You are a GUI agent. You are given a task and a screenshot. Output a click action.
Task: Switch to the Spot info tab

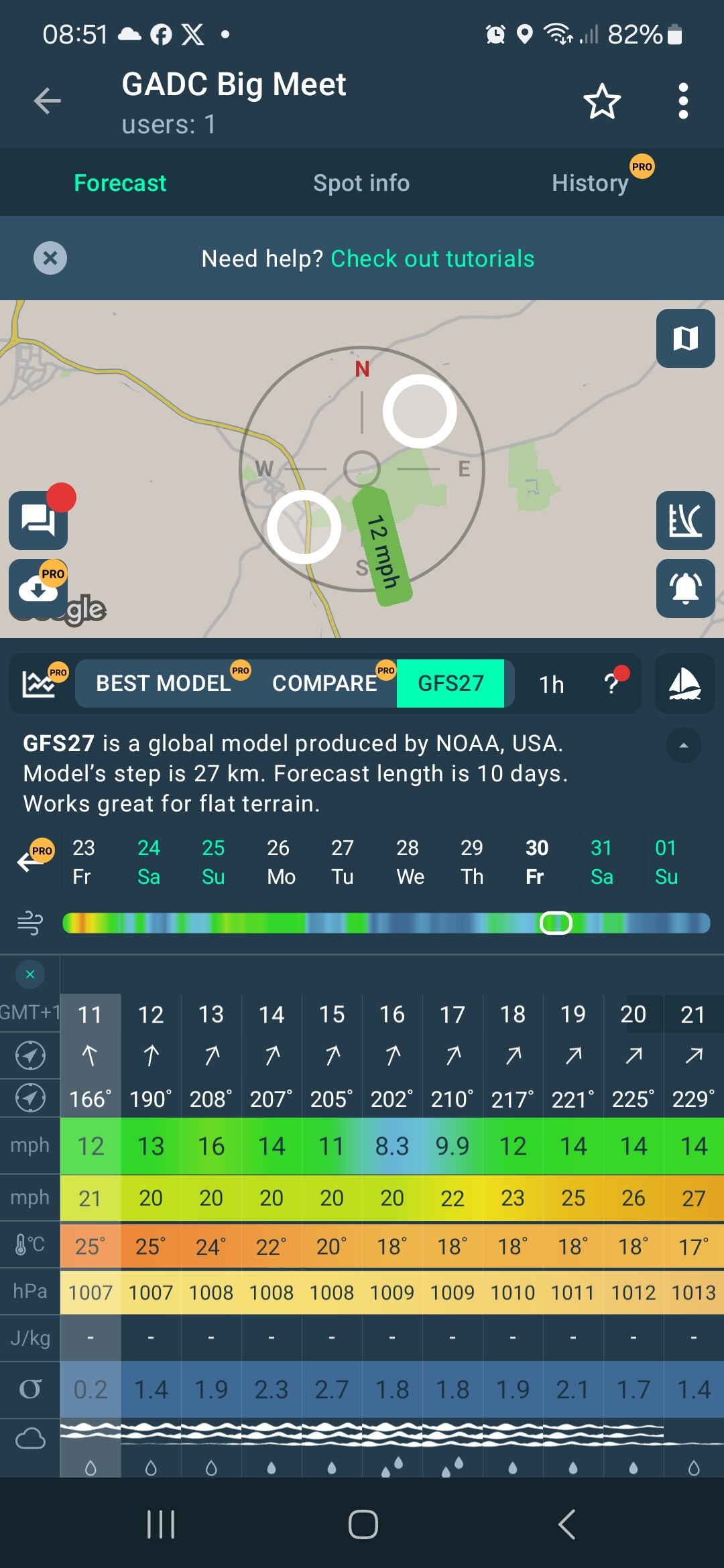(361, 183)
